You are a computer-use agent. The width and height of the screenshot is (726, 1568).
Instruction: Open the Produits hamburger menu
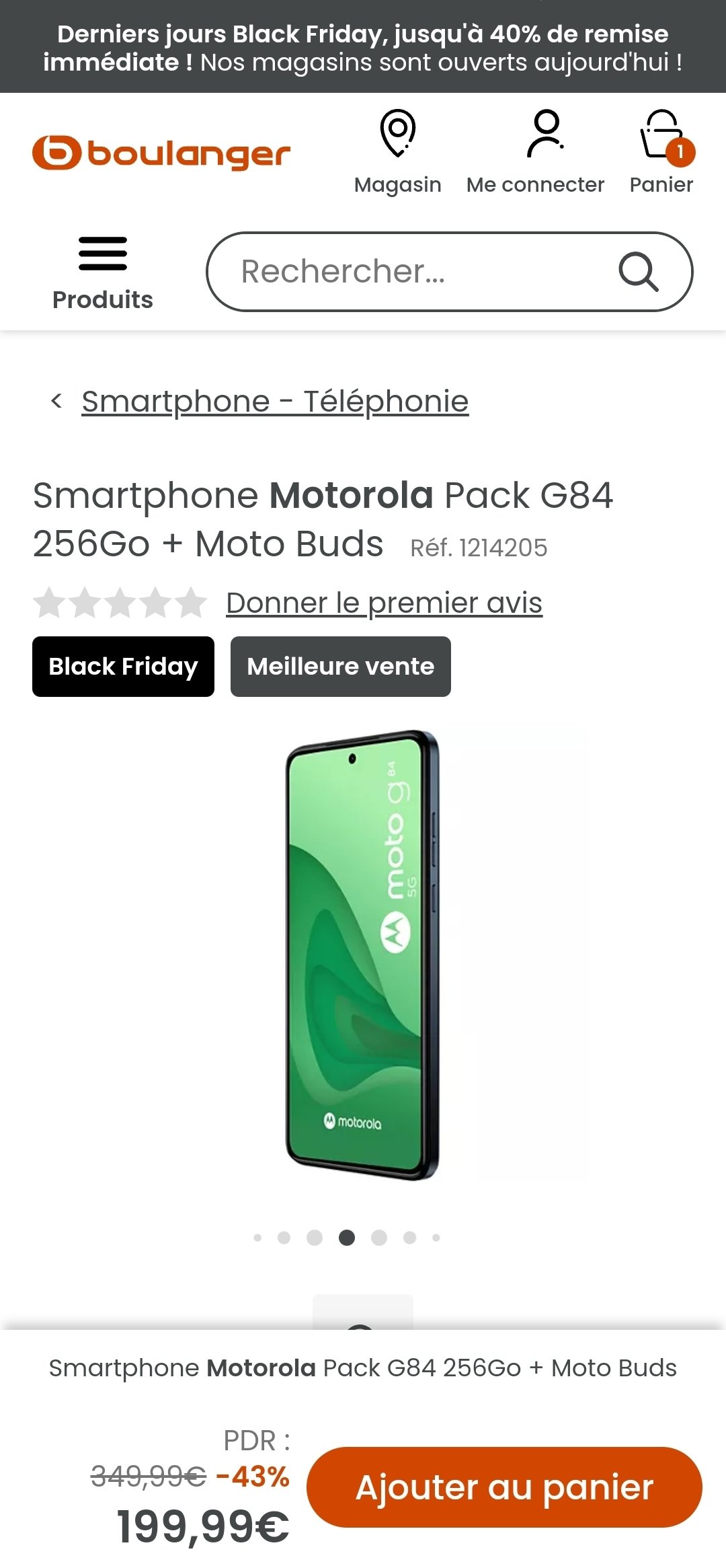pyautogui.click(x=103, y=272)
